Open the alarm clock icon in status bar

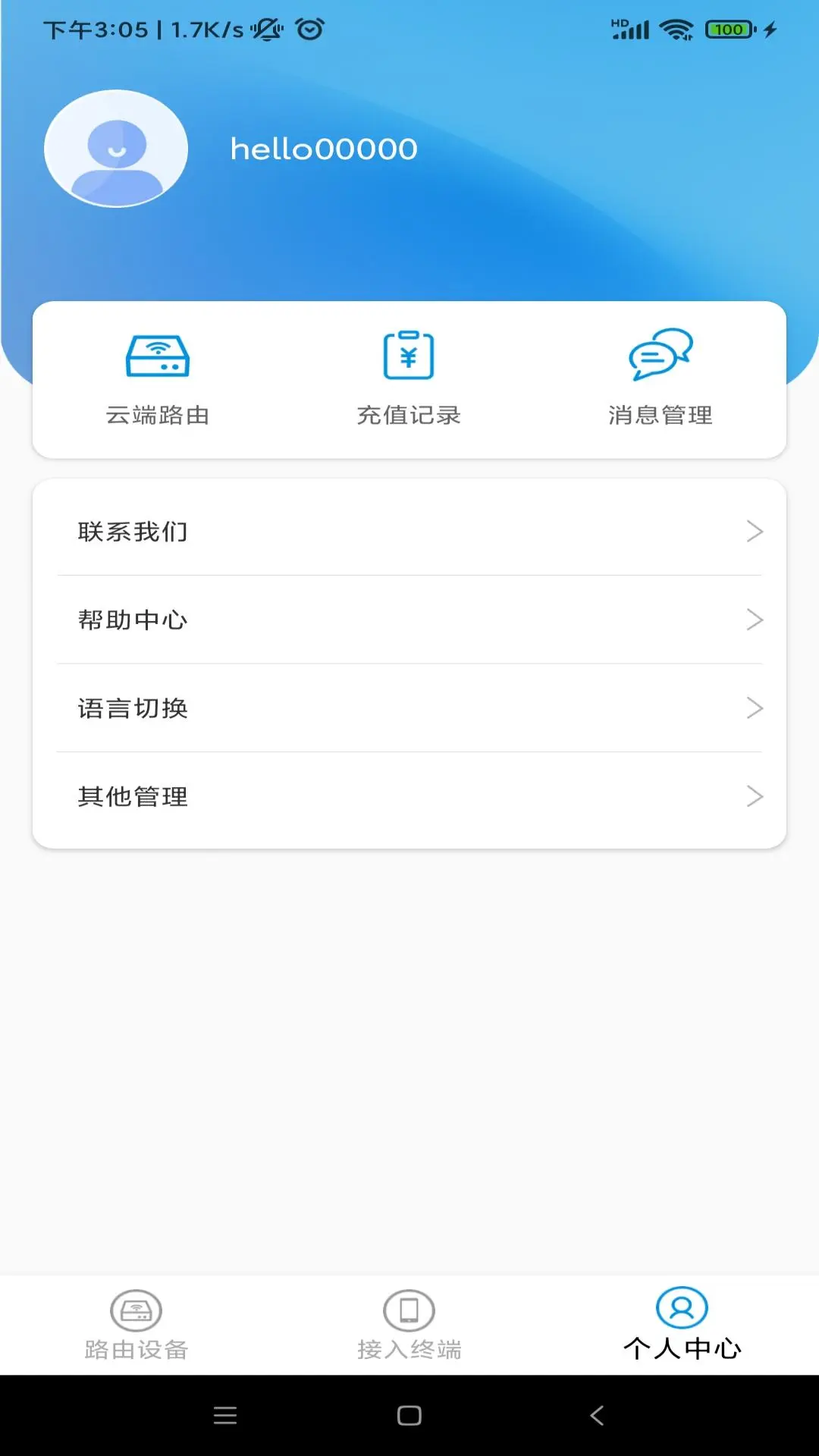tap(309, 29)
